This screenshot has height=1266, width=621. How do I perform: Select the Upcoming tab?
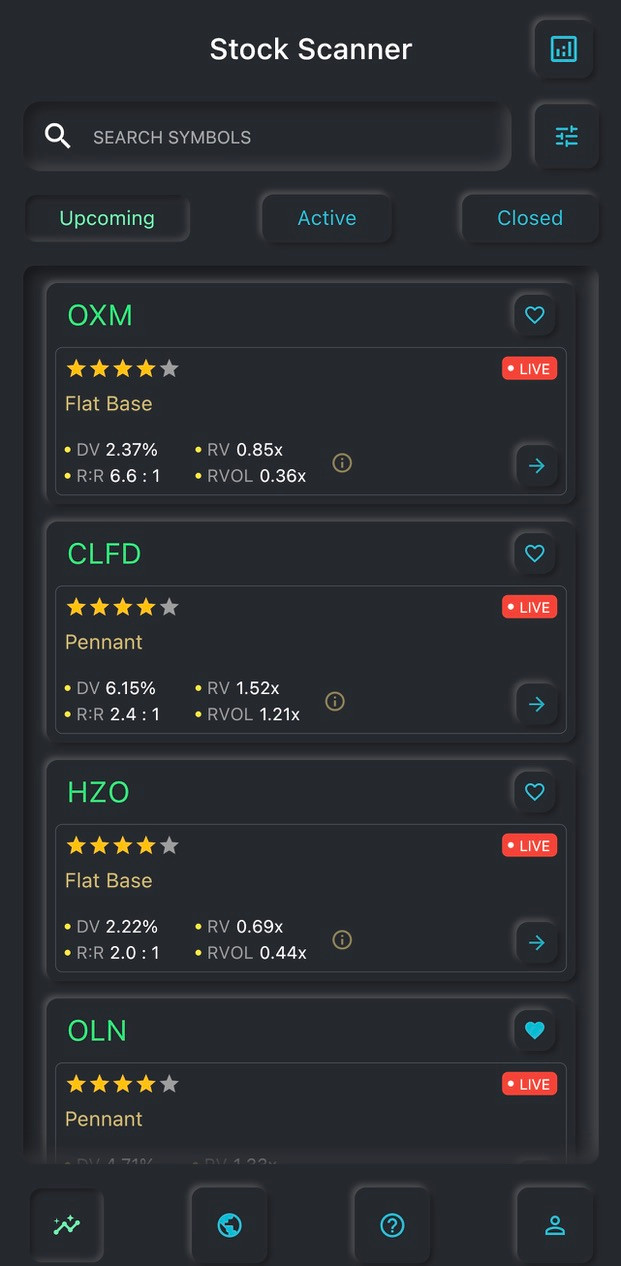tap(107, 218)
